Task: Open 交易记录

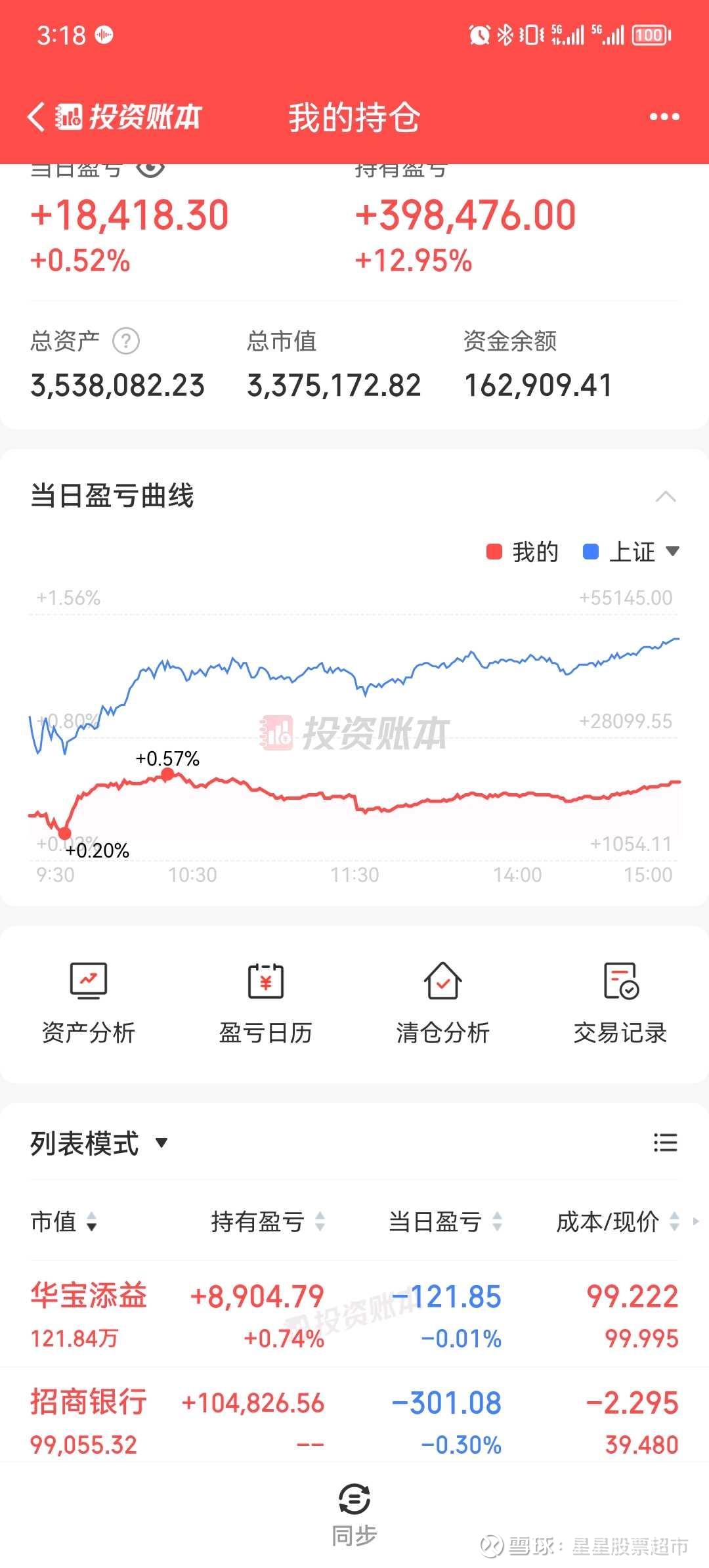Action: click(620, 1003)
